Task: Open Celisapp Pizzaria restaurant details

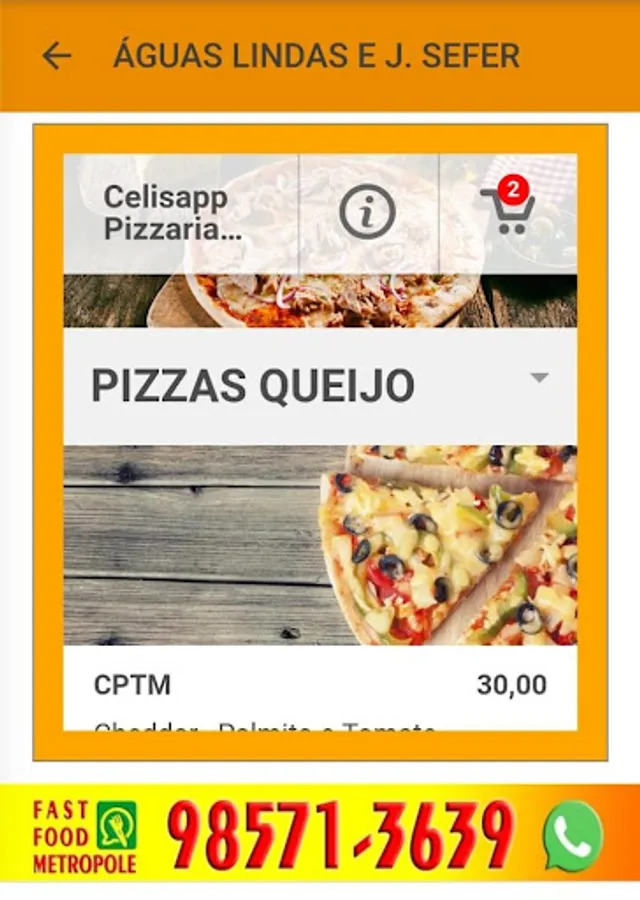Action: click(165, 213)
